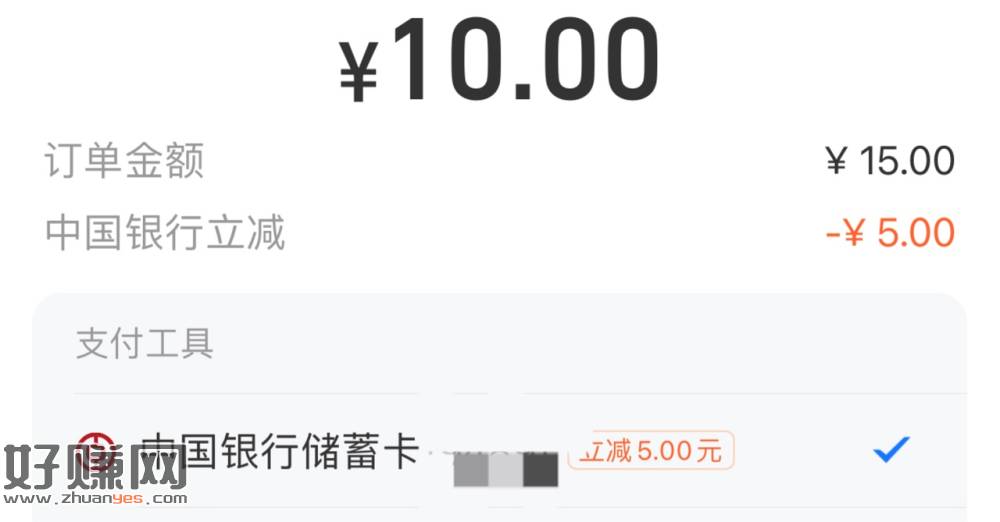Select the 中国银行储蓄卡 payment method

[x=300, y=451]
